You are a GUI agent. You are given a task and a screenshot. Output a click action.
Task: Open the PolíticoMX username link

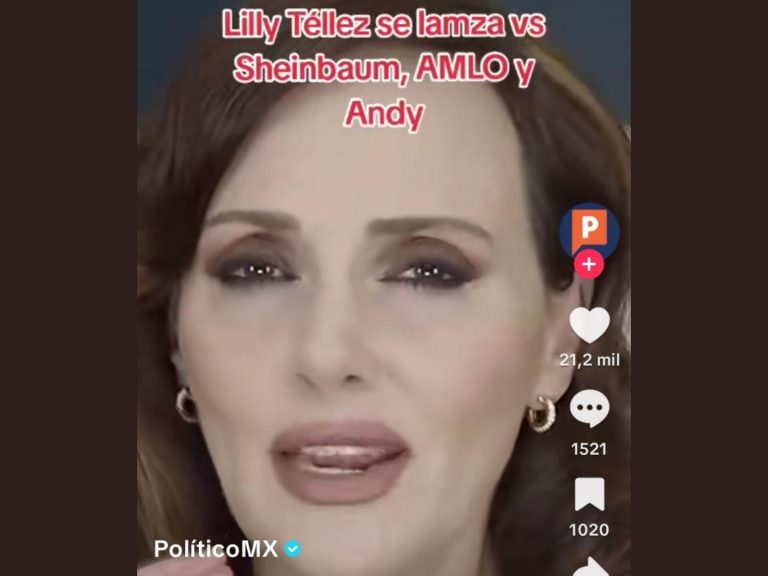click(215, 548)
